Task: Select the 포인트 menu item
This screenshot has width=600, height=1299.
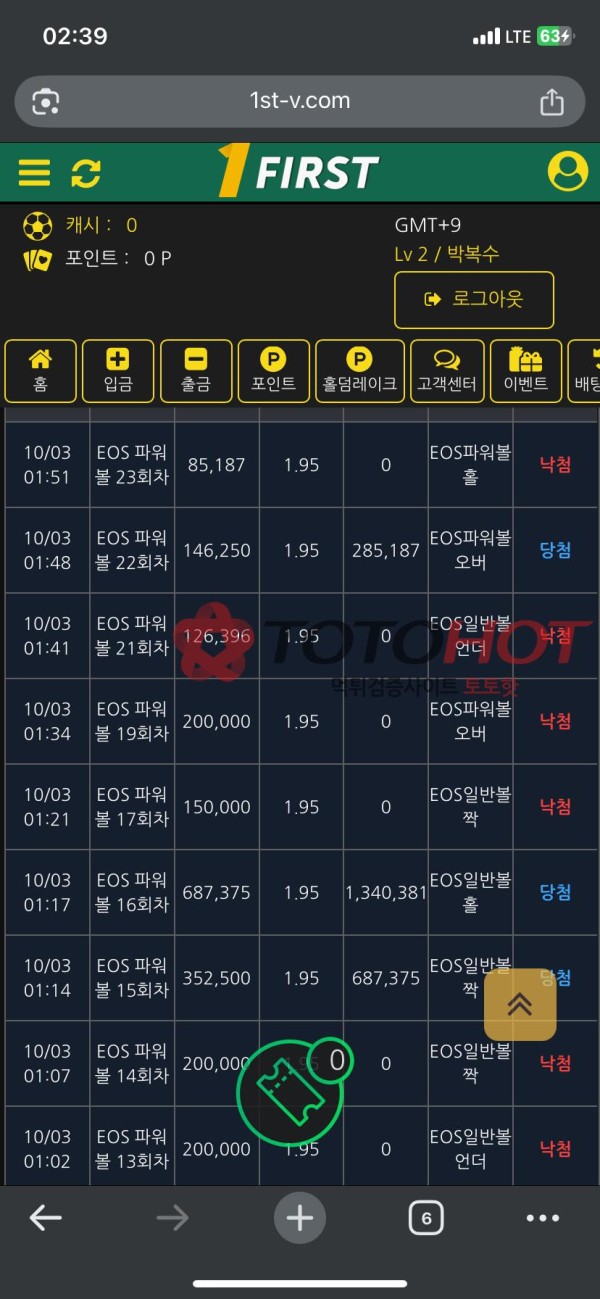Action: [x=273, y=371]
